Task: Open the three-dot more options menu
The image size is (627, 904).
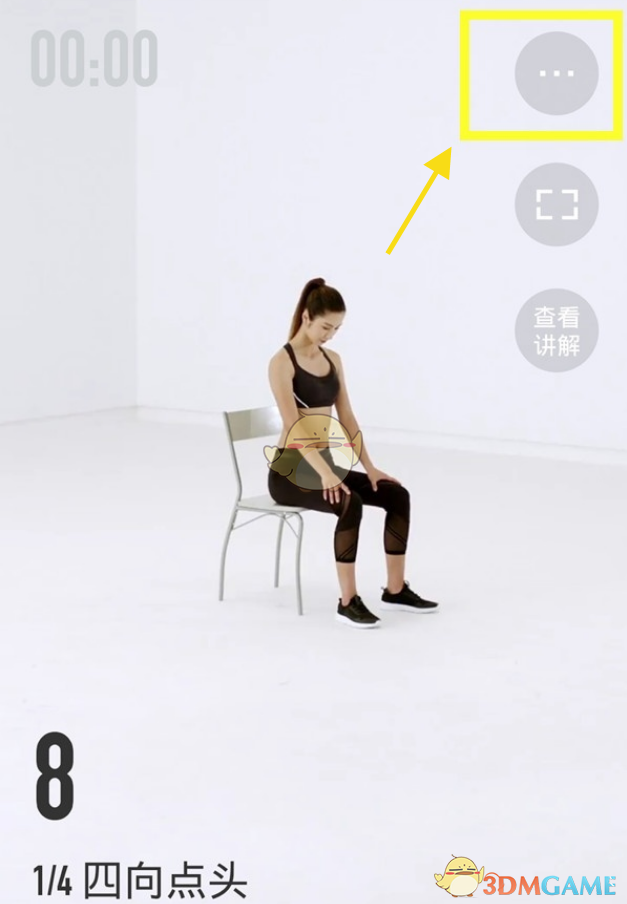Action: (x=556, y=73)
